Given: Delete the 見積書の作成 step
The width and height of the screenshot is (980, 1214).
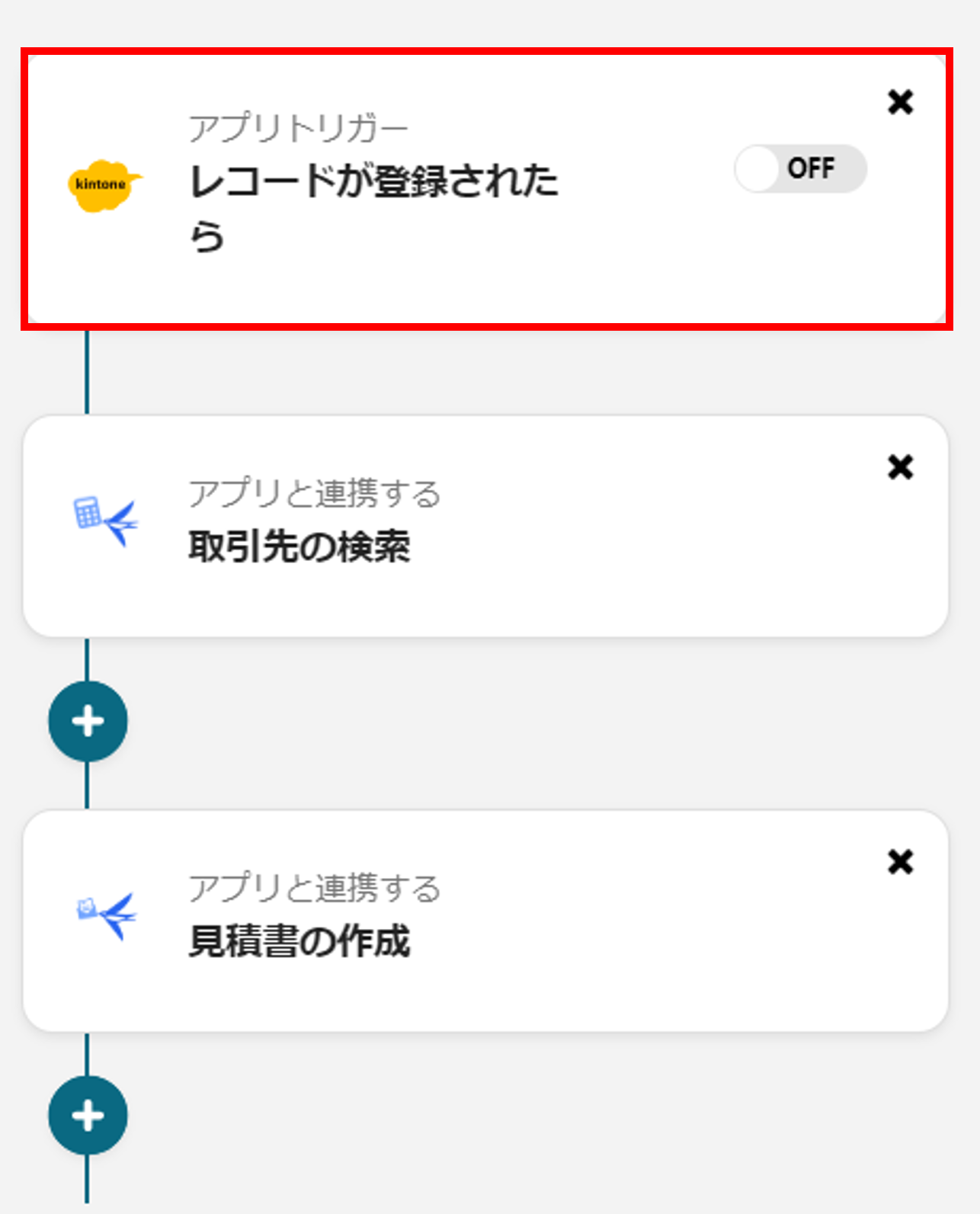Looking at the screenshot, I should point(900,862).
